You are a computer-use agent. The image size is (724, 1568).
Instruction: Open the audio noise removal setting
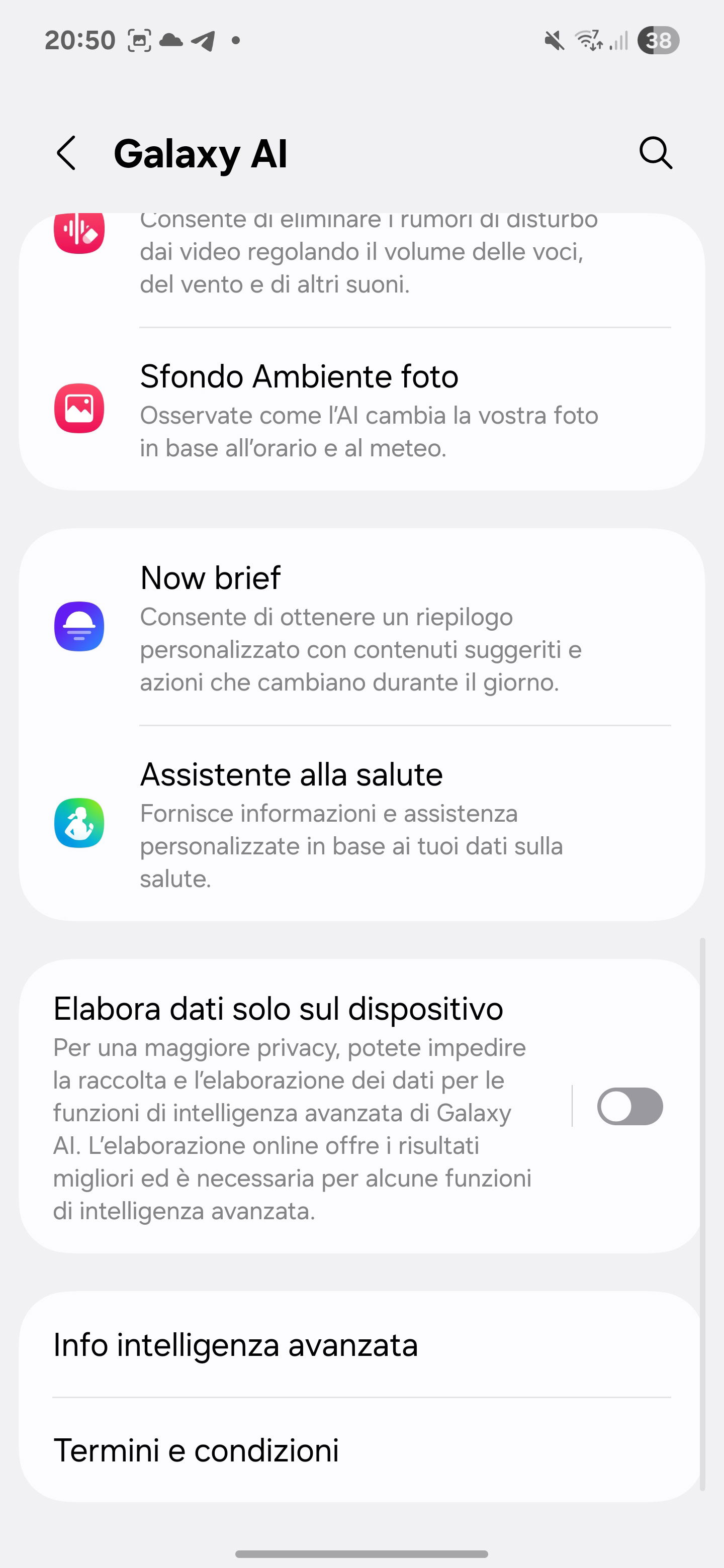pos(366,259)
